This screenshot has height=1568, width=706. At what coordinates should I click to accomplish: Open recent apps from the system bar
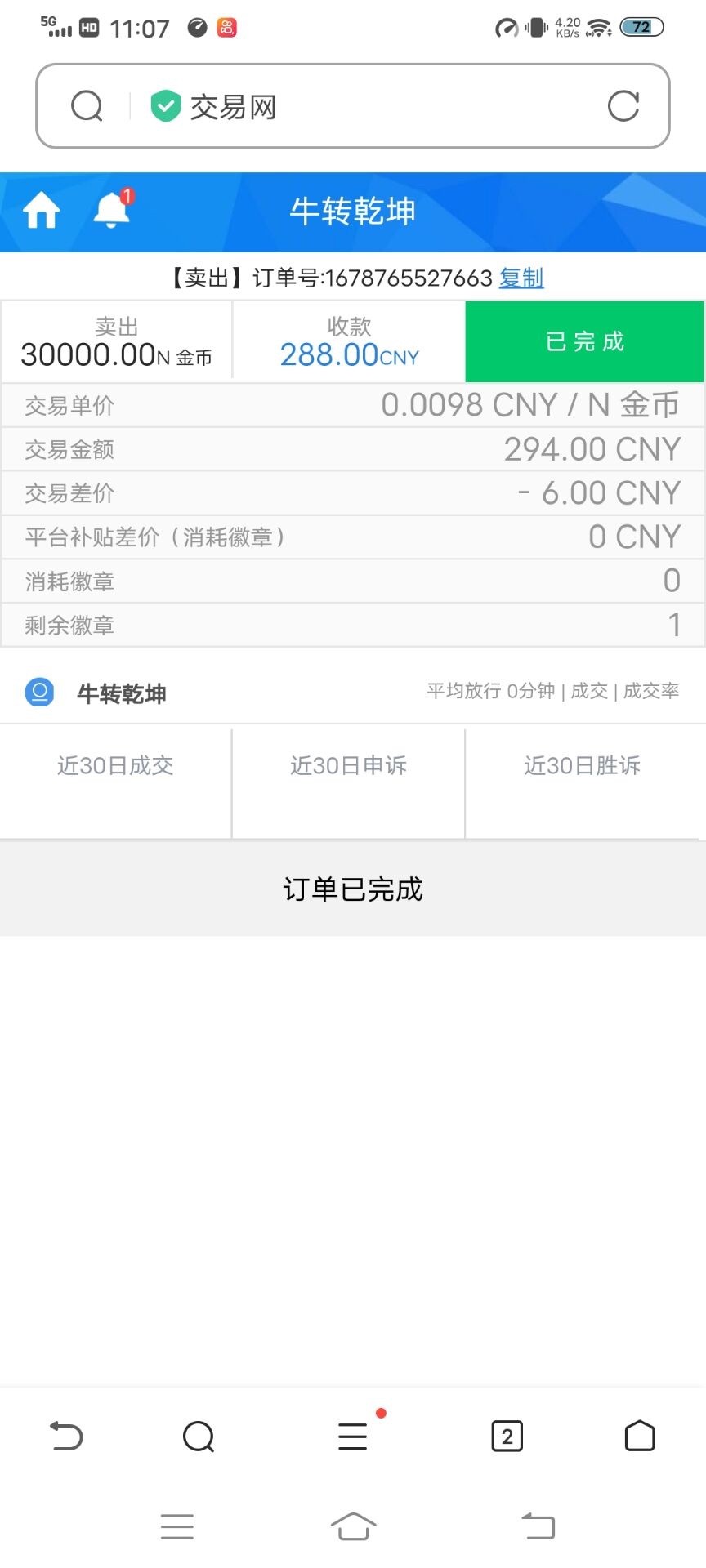coord(177,1526)
